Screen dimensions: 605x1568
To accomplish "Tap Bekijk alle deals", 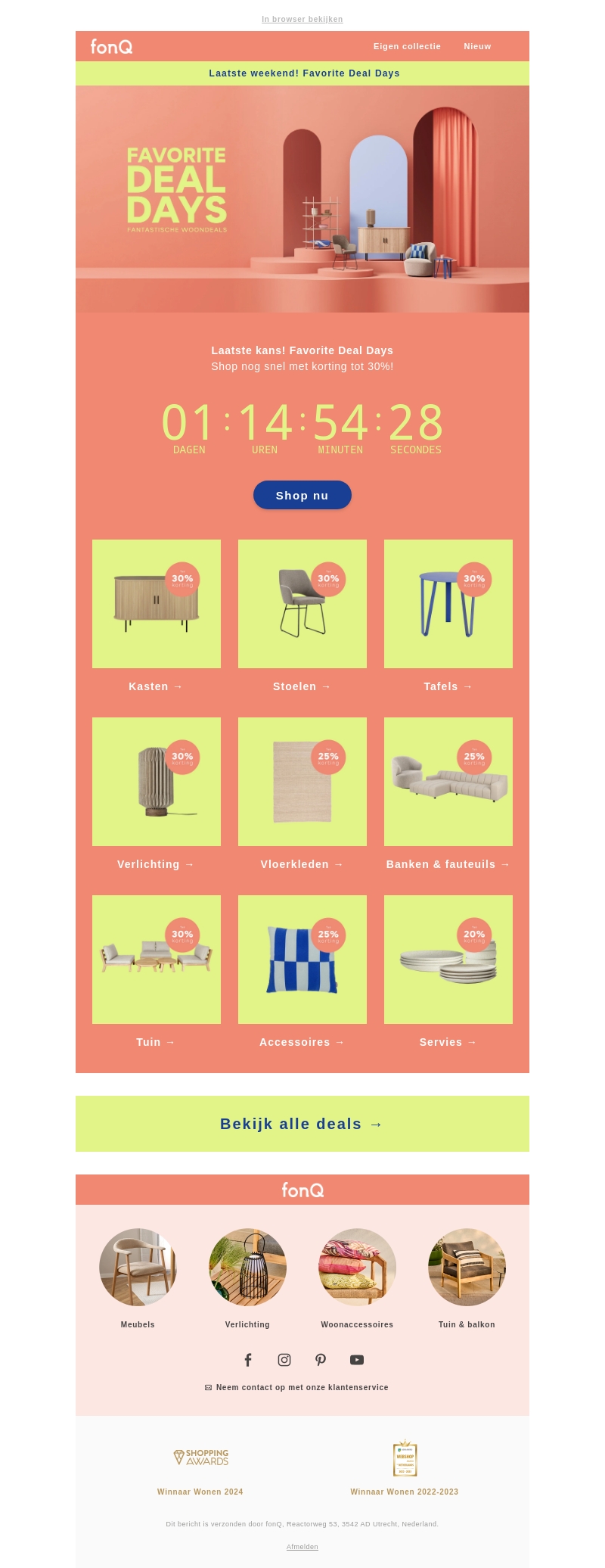I will 302,1124.
